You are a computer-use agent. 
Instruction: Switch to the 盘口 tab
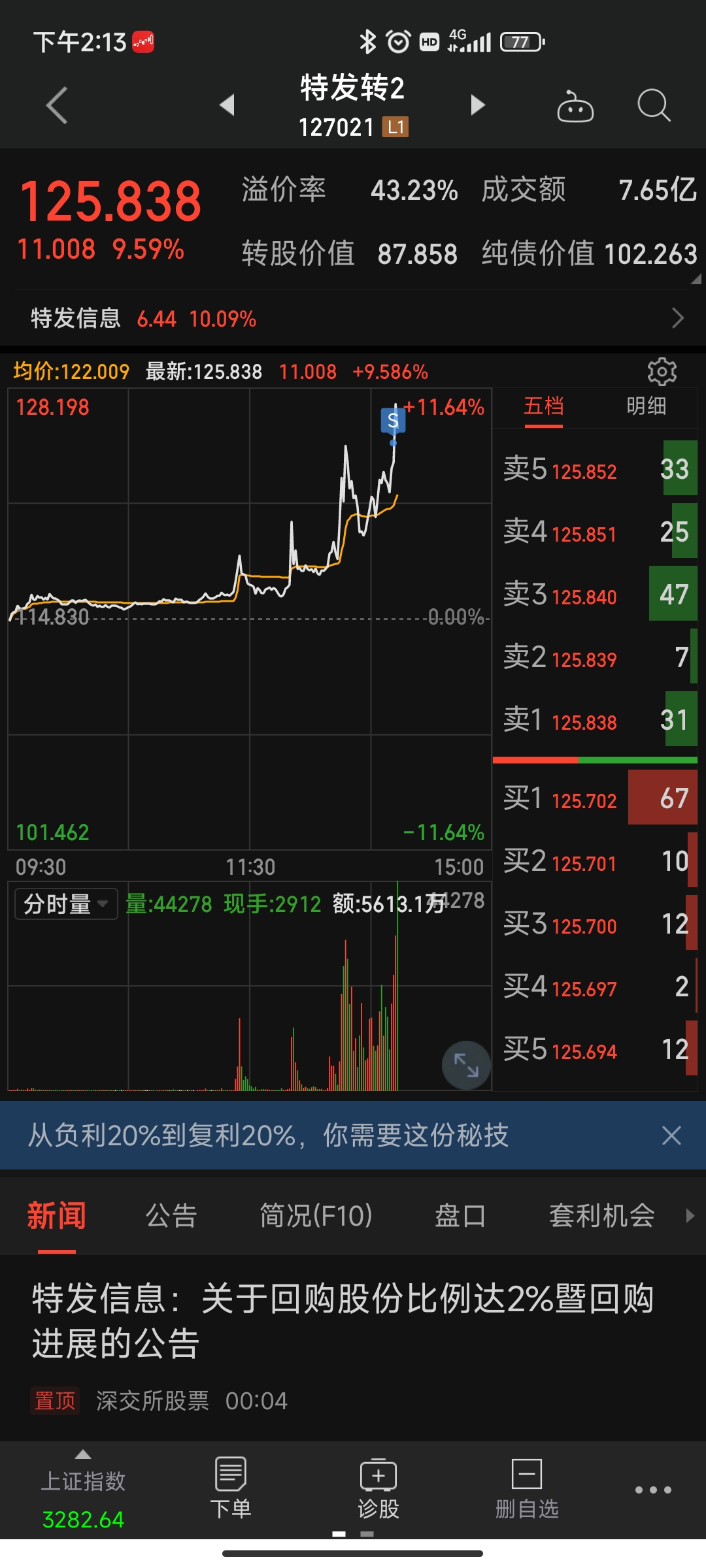[x=460, y=1216]
